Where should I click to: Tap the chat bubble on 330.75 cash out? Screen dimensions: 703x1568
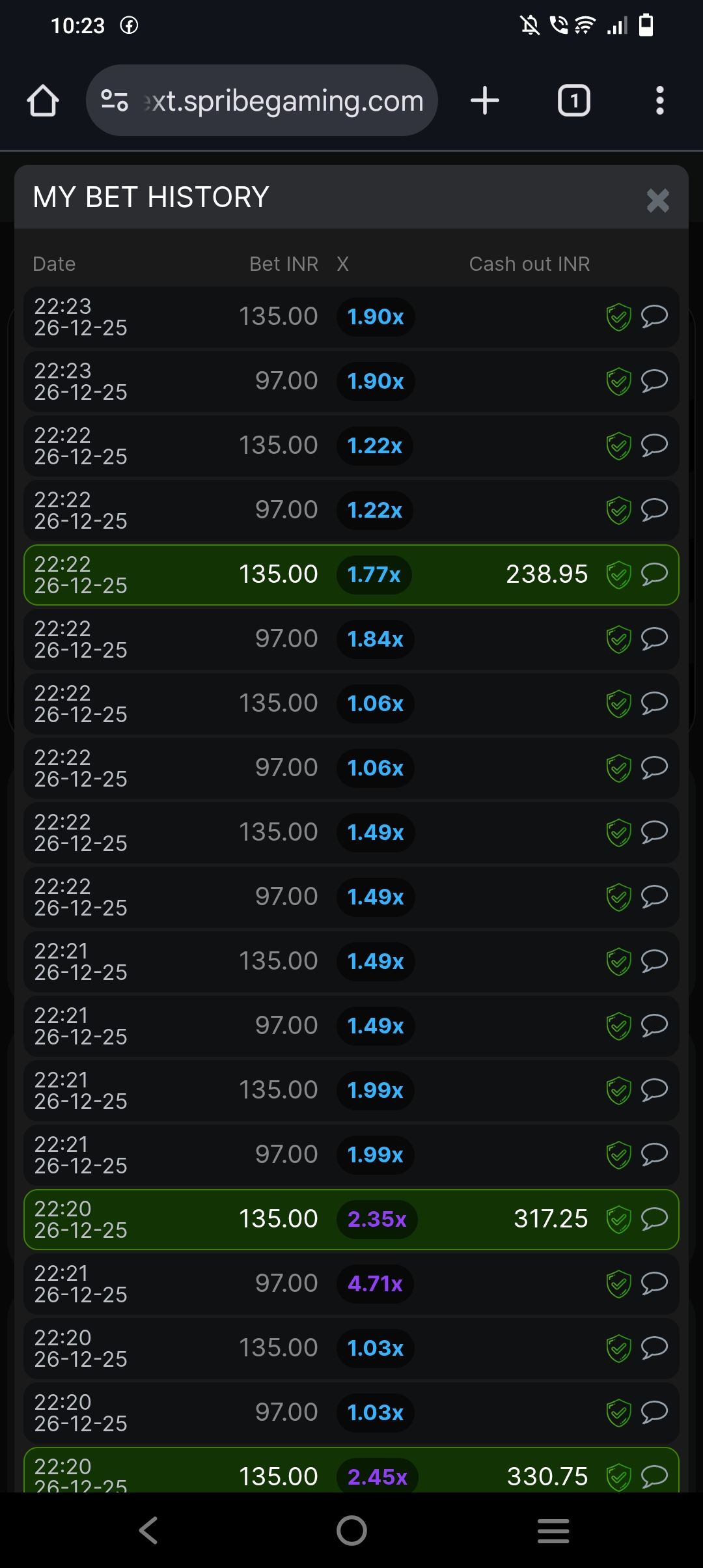(654, 1476)
